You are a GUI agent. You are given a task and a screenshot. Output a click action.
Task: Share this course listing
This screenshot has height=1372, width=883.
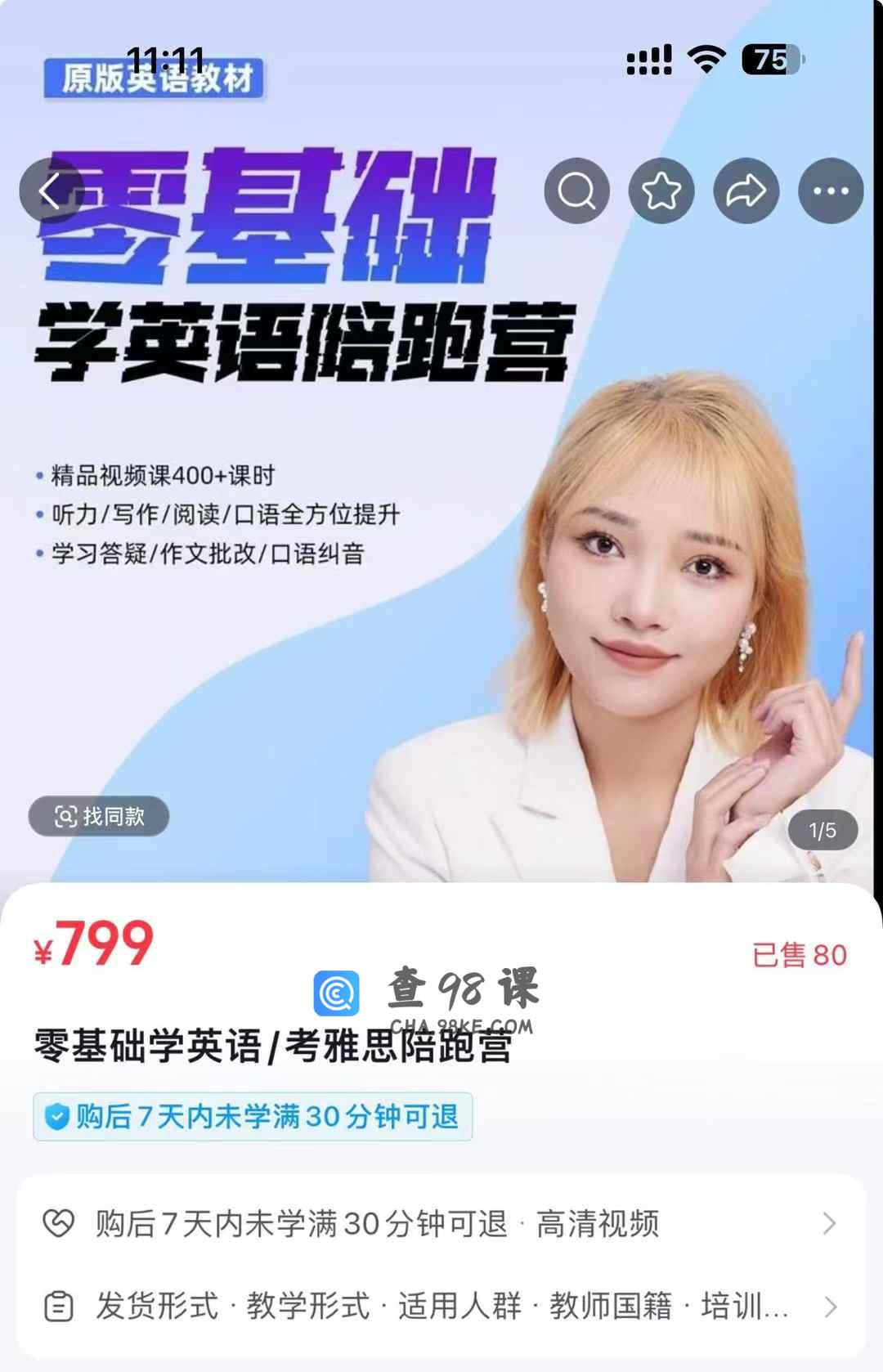click(746, 191)
